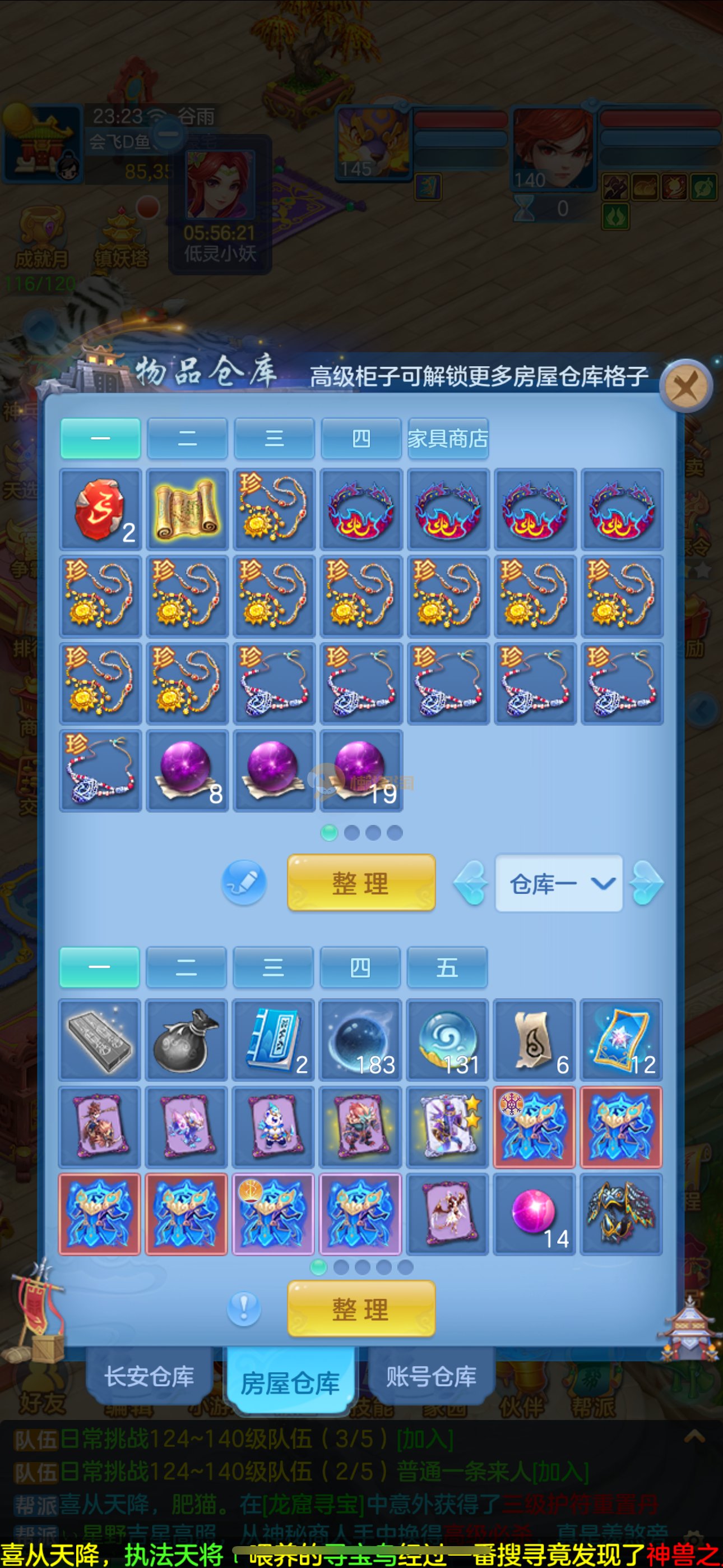Select the golden scroll item in warehouse
The width and height of the screenshot is (723, 1568).
coord(187,509)
